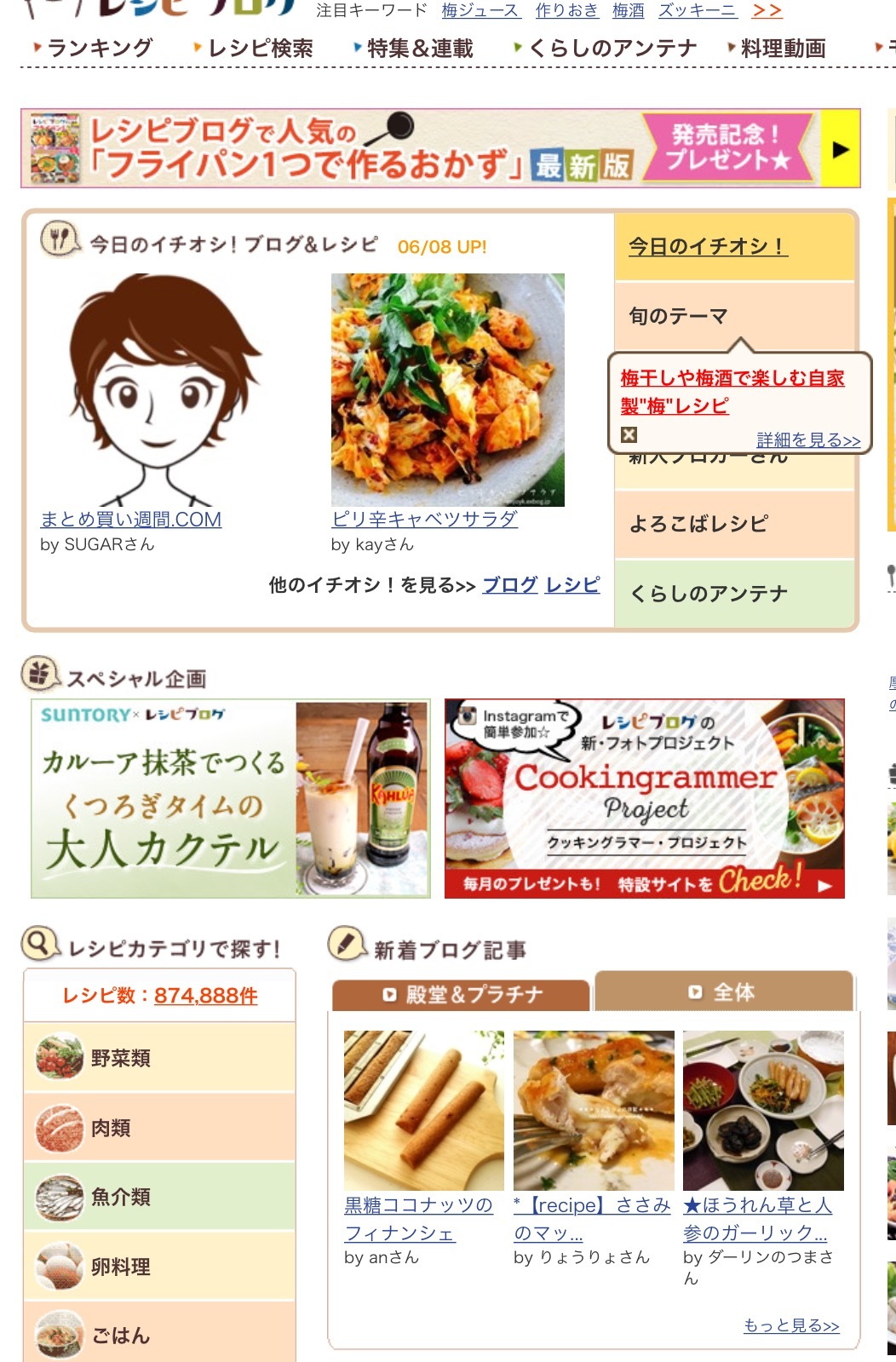
Task: Open the Cookingrammer Project banner
Action: [644, 799]
